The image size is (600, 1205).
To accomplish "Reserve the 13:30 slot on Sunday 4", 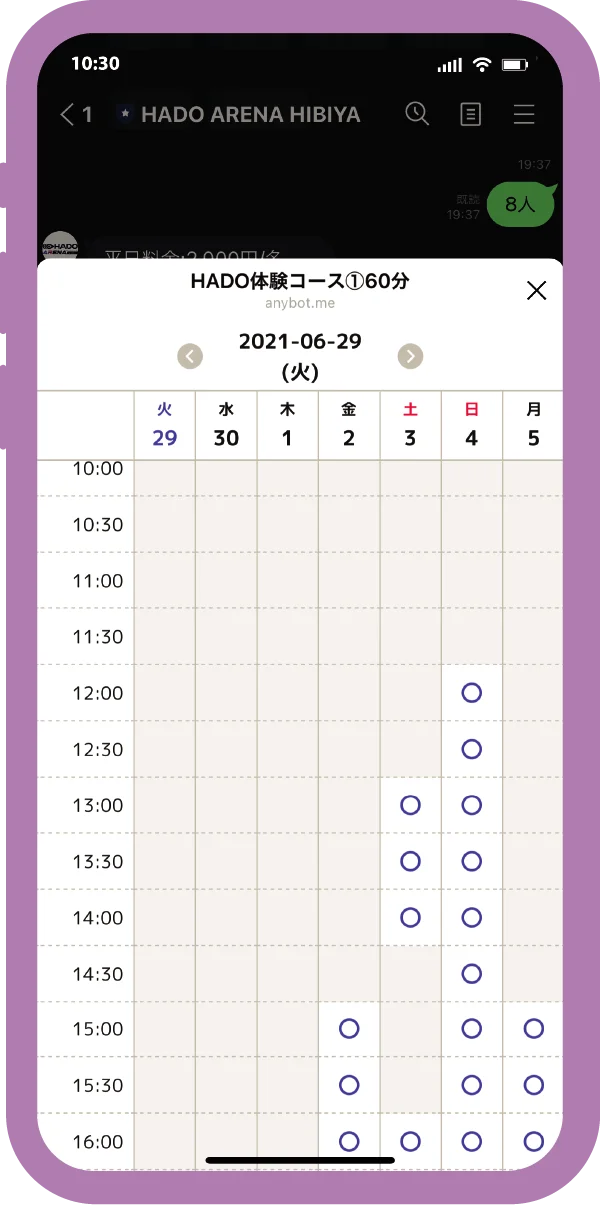I will pos(472,861).
